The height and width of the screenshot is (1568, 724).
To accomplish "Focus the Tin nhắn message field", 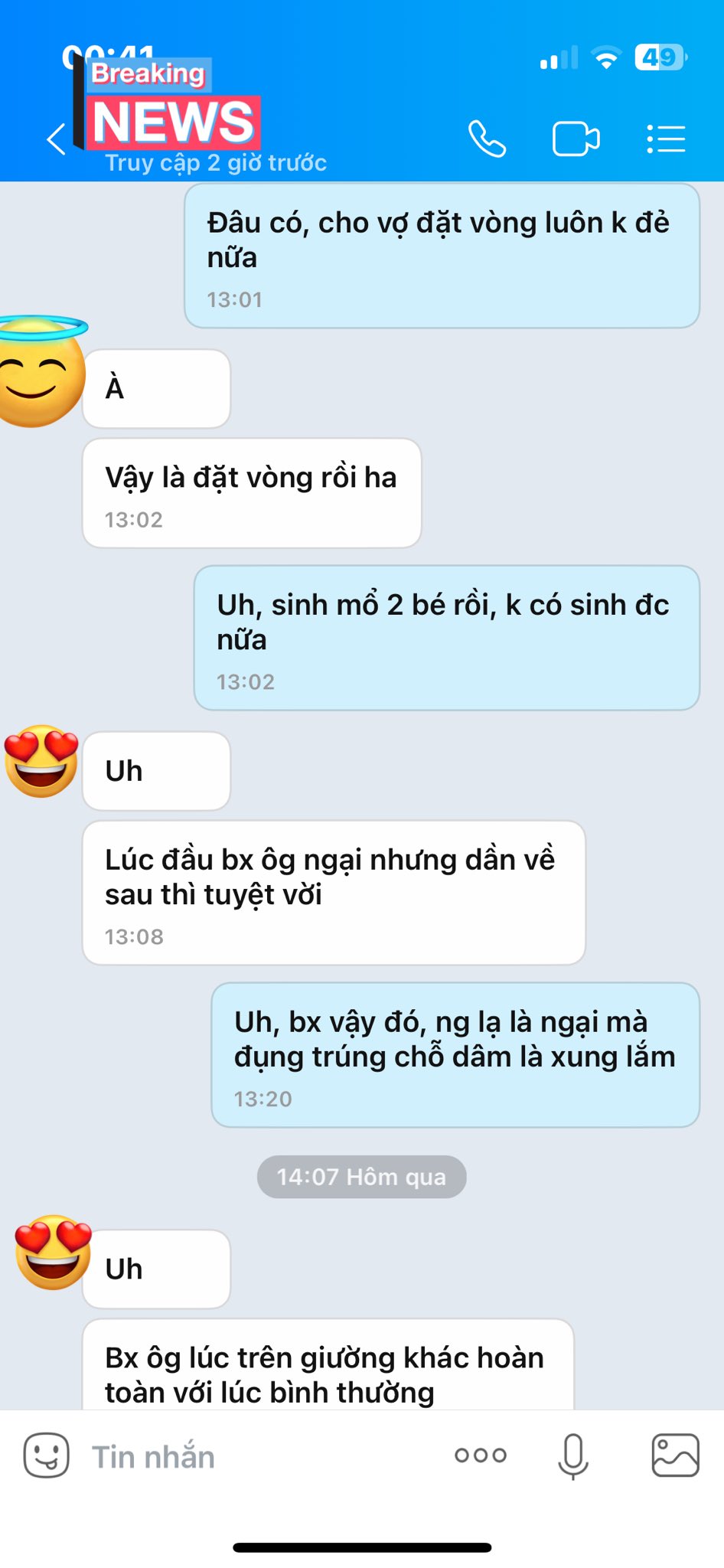I will point(253,1456).
